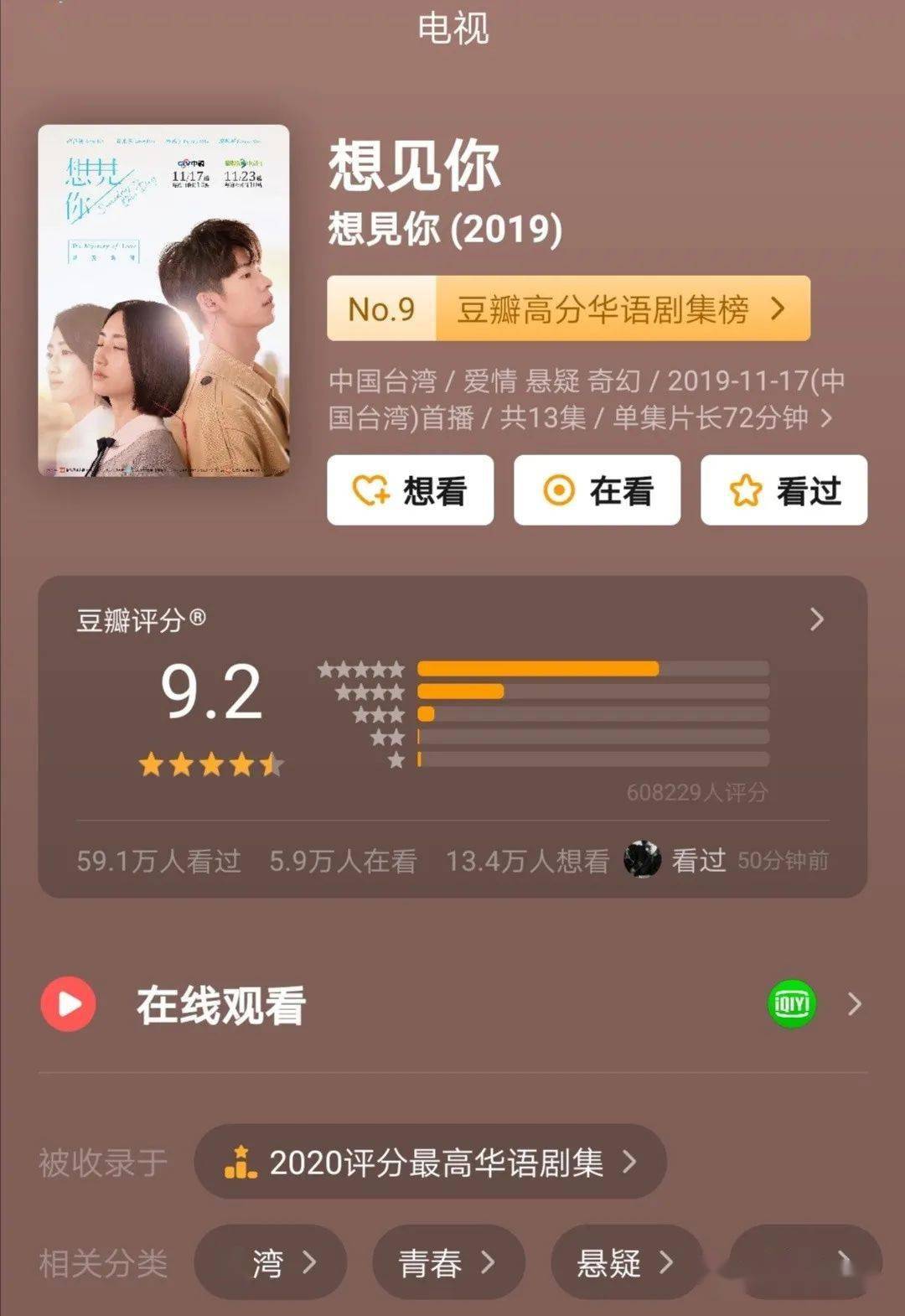Mark the show as 在看
Viewport: 905px width, 1316px height.
[x=597, y=490]
